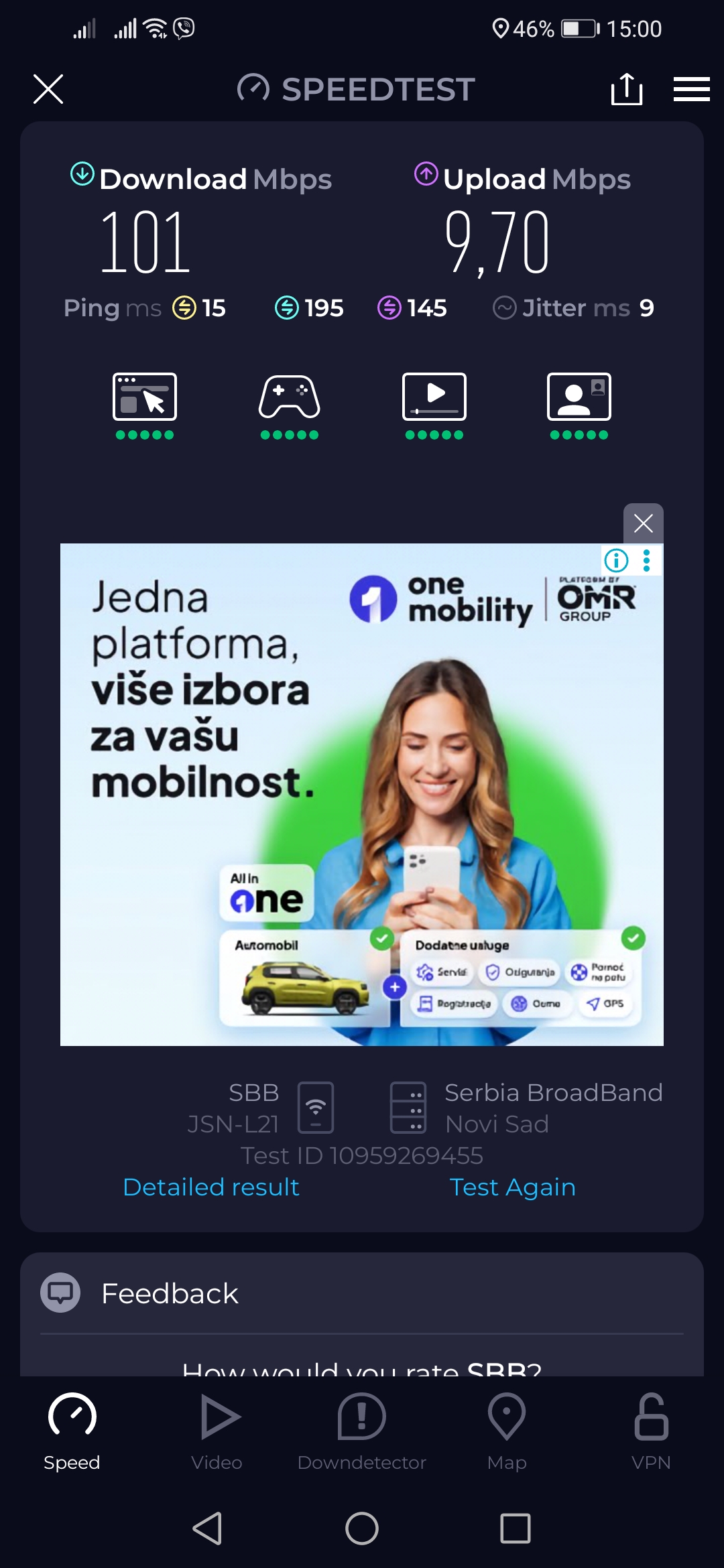Open the ad options three-dot menu
The image size is (724, 1568).
647,560
